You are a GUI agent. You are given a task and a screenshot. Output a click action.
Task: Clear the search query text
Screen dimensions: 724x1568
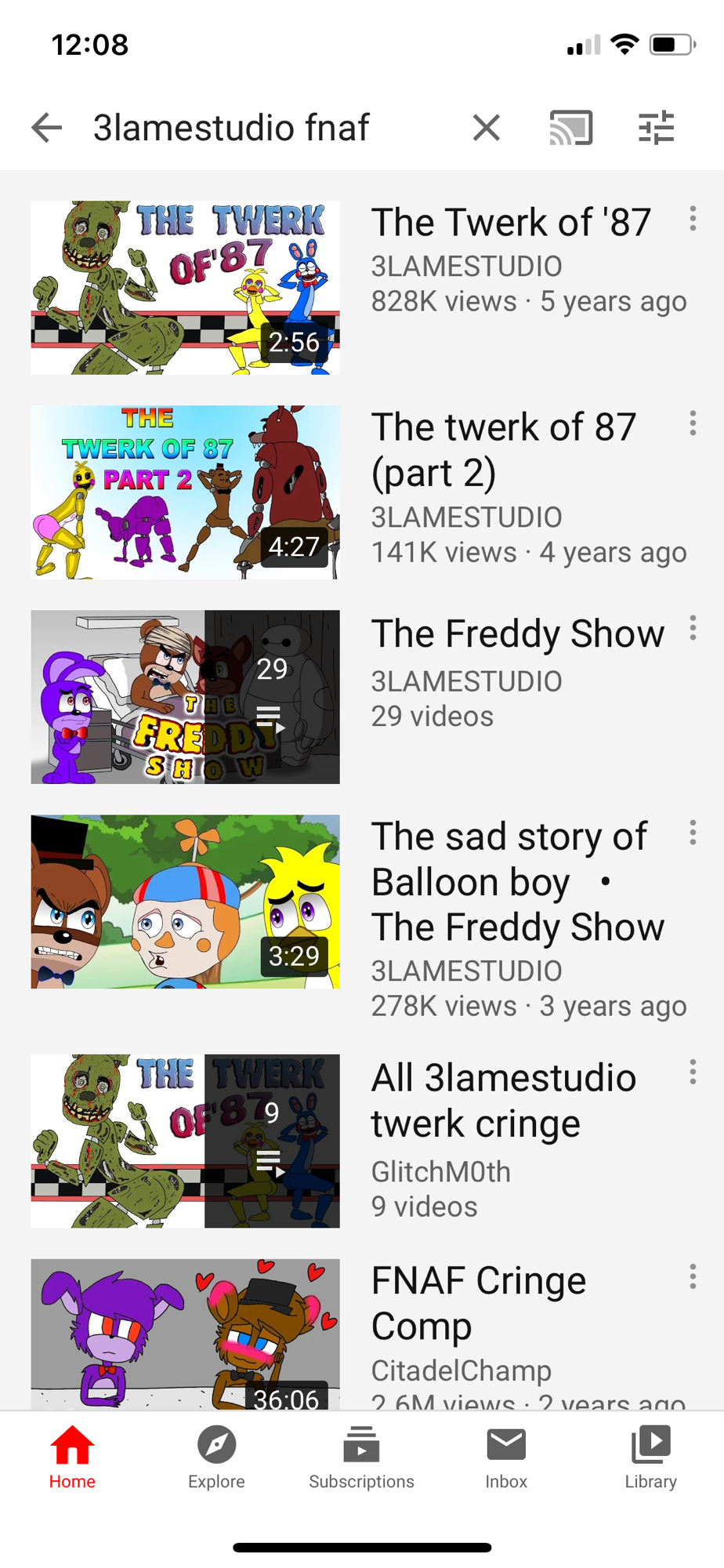click(487, 128)
